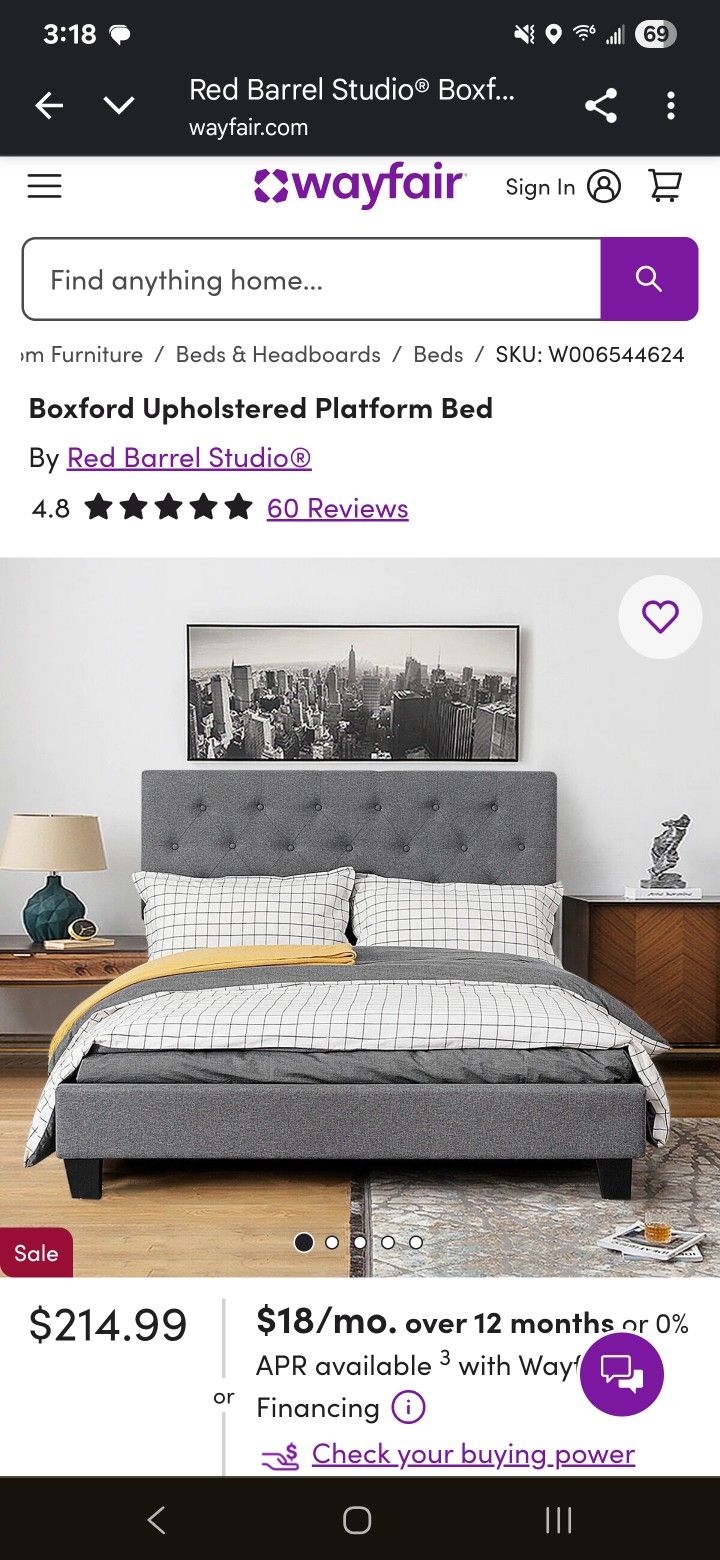720x1560 pixels.
Task: Open the shopping cart
Action: pos(665,186)
